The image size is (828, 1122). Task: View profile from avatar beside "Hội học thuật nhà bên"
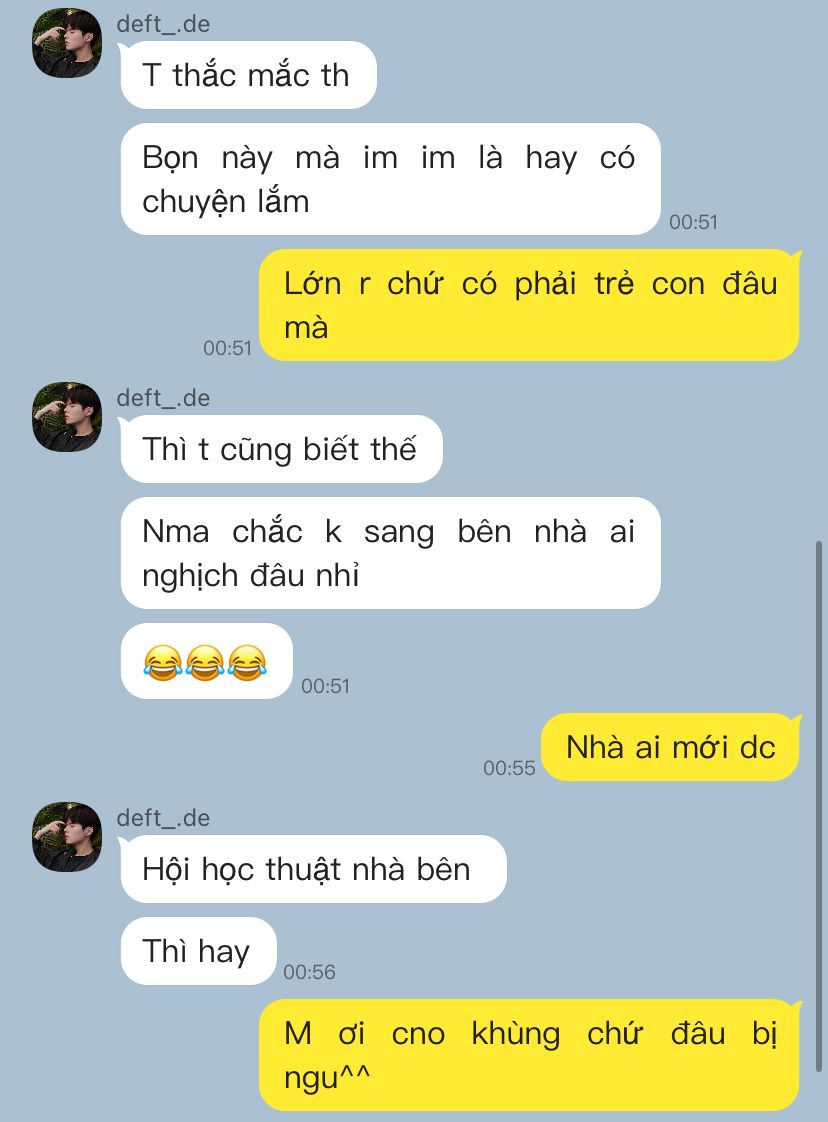[67, 836]
